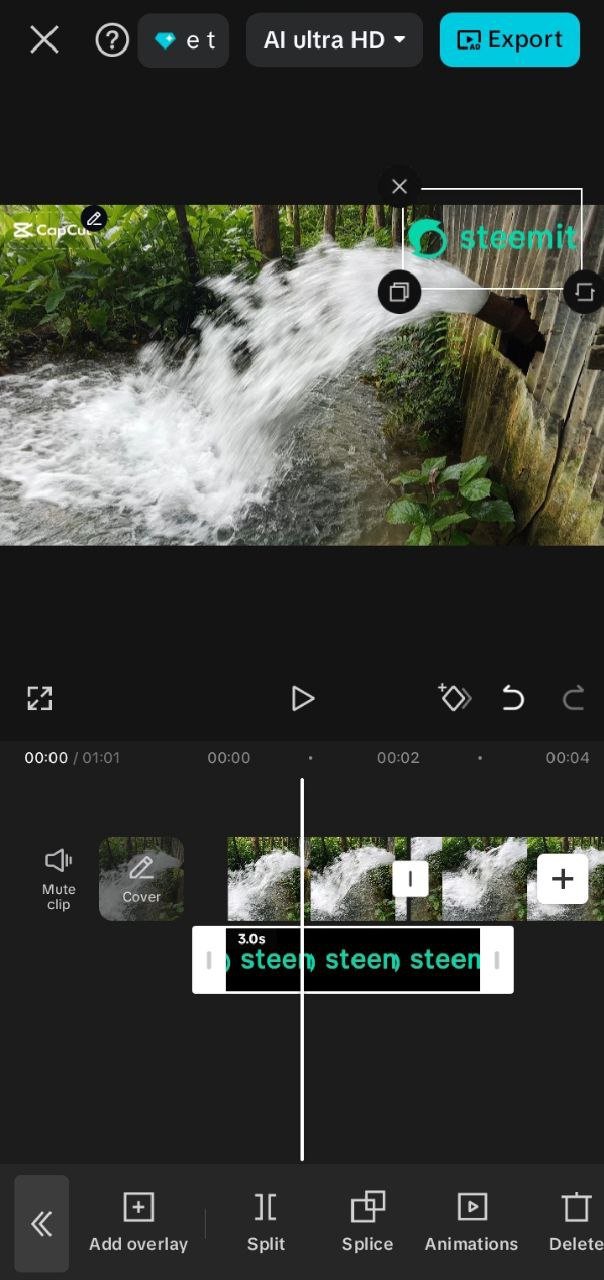Tap Add overlay

pyautogui.click(x=138, y=1222)
